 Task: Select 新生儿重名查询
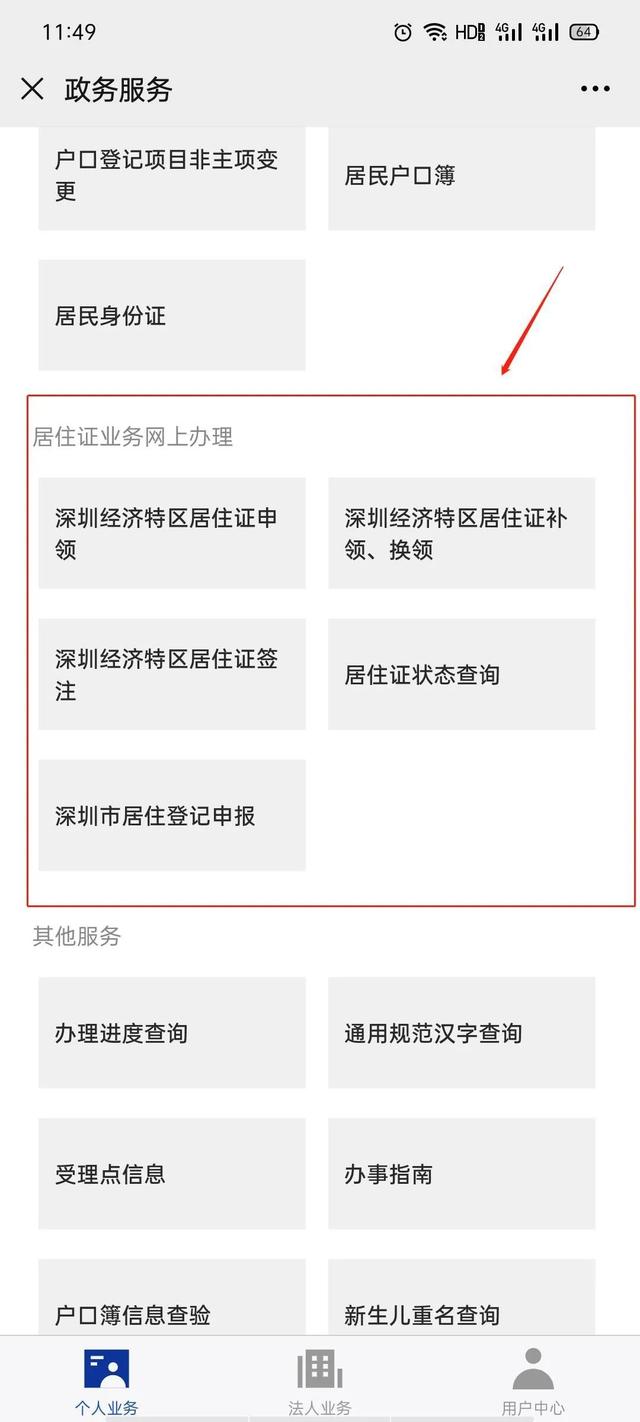[461, 1298]
